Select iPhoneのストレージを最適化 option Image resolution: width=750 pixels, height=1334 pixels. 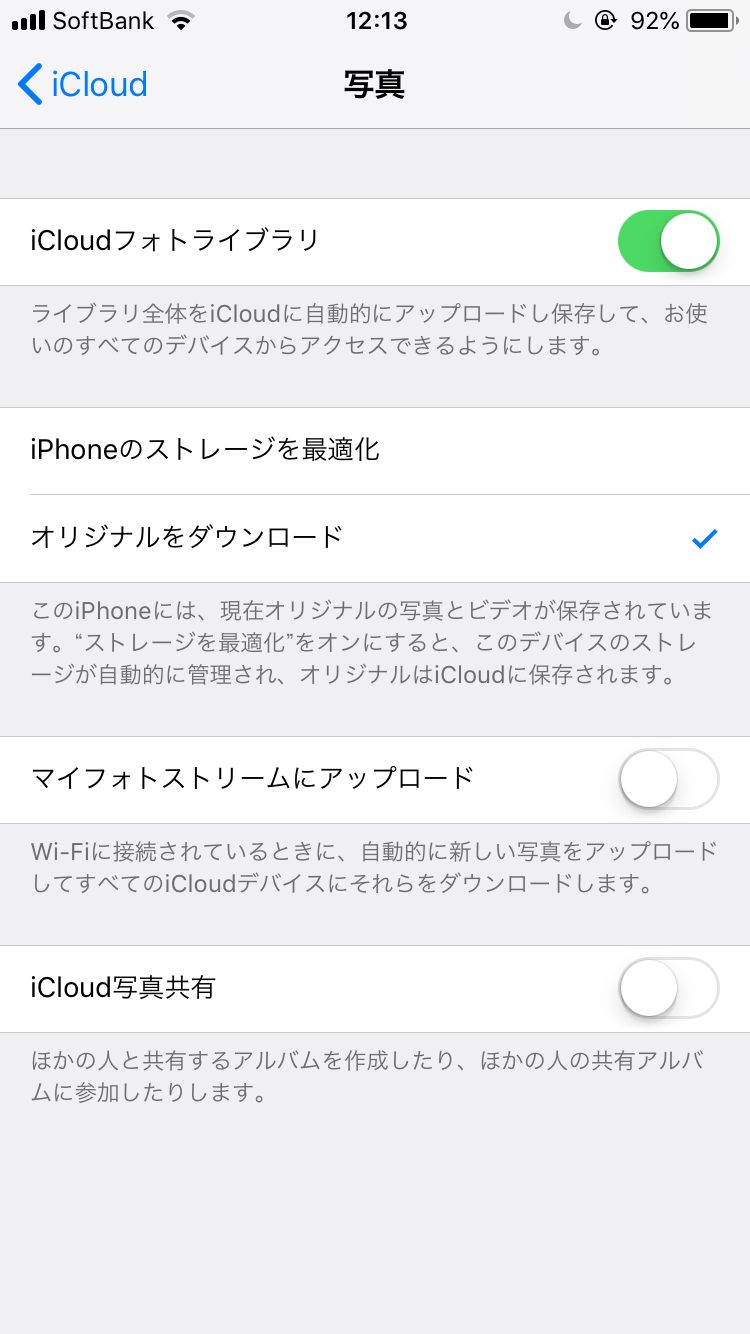coord(374,450)
